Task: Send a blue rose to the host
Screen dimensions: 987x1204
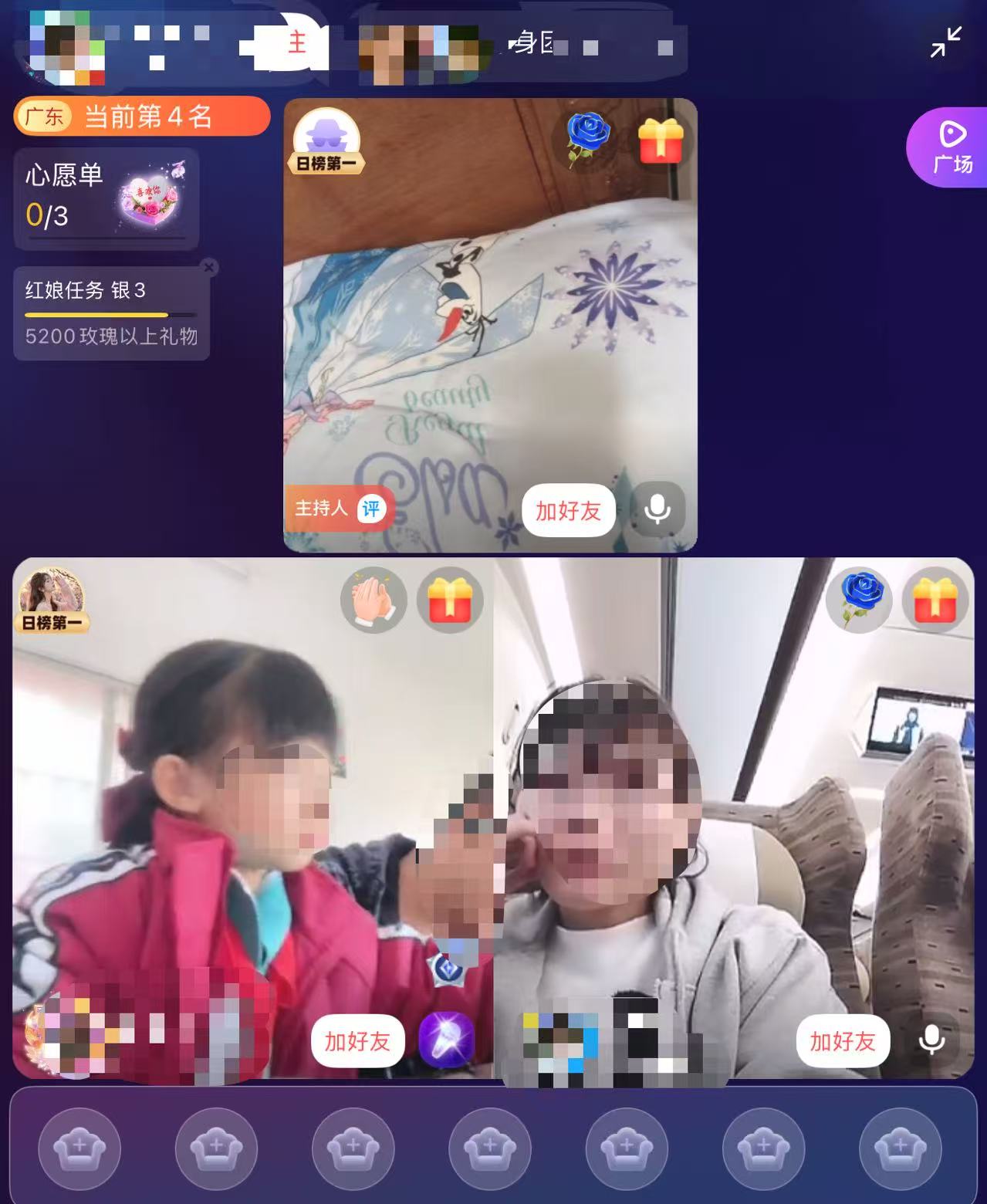Action: coord(587,140)
